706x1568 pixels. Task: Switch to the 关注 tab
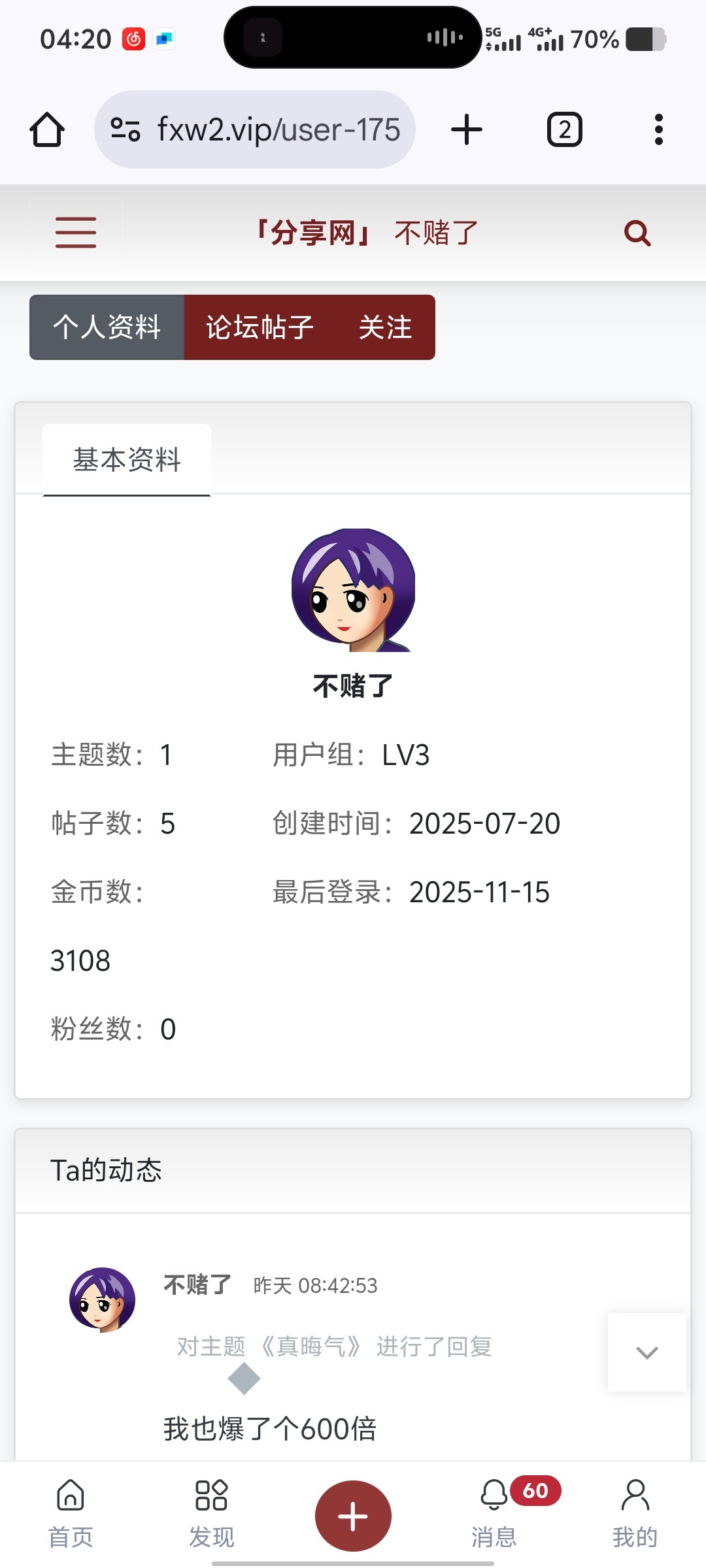point(385,327)
